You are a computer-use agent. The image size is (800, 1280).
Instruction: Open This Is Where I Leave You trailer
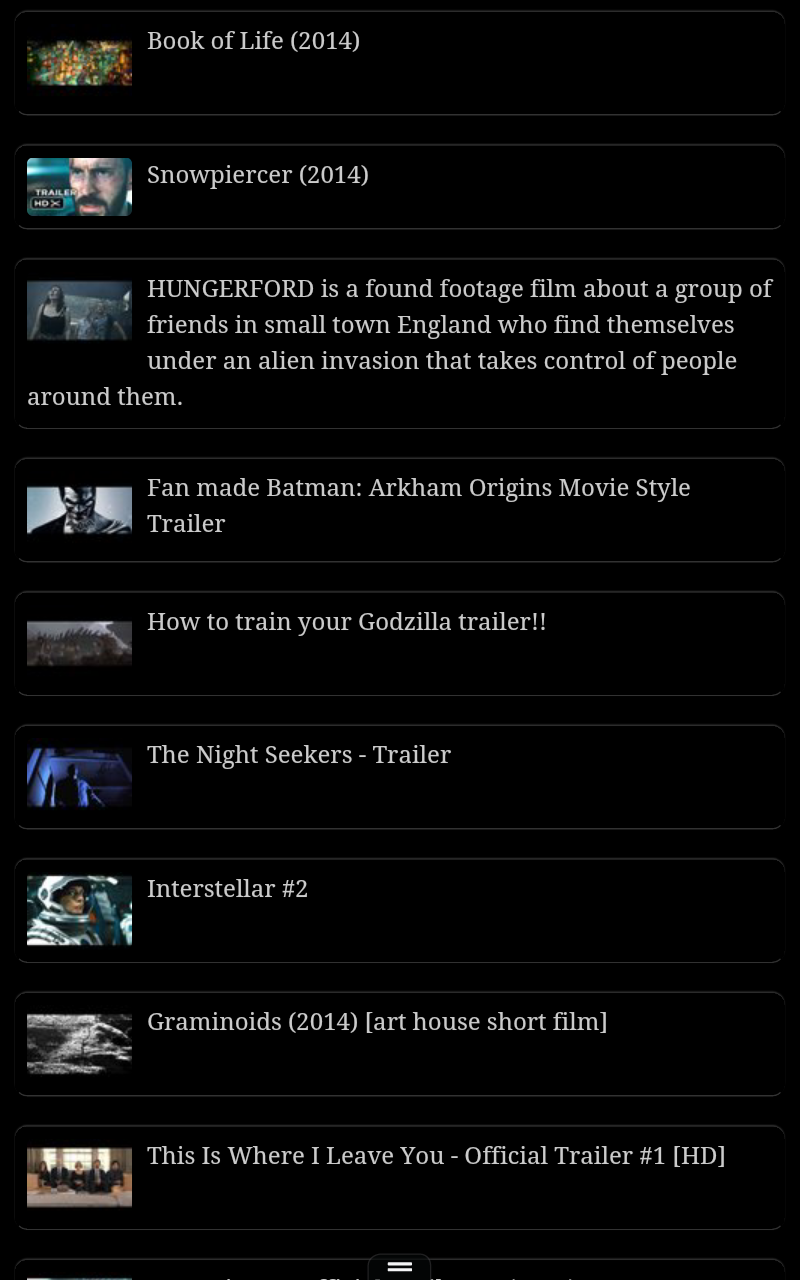point(436,1155)
